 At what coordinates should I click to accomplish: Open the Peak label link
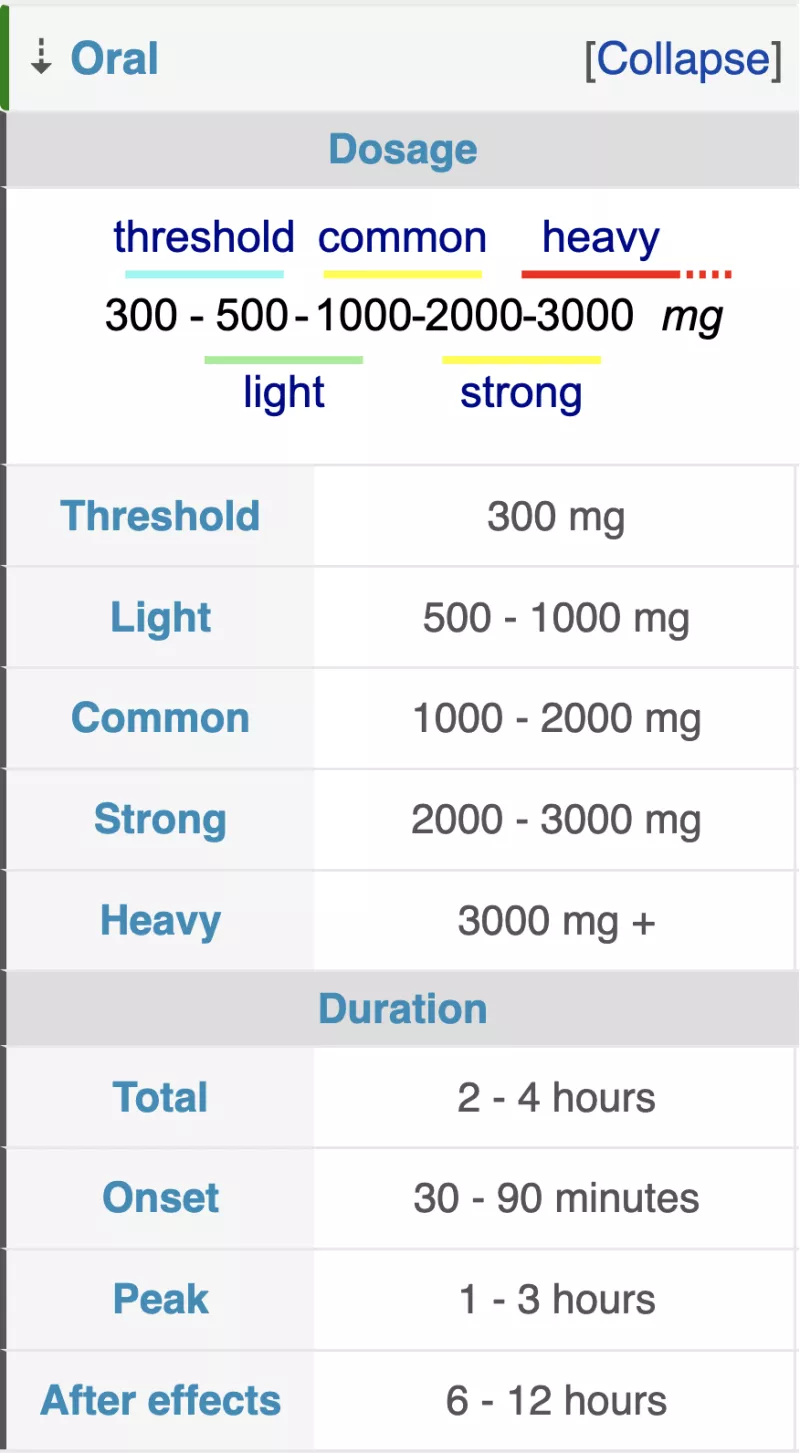(160, 1299)
